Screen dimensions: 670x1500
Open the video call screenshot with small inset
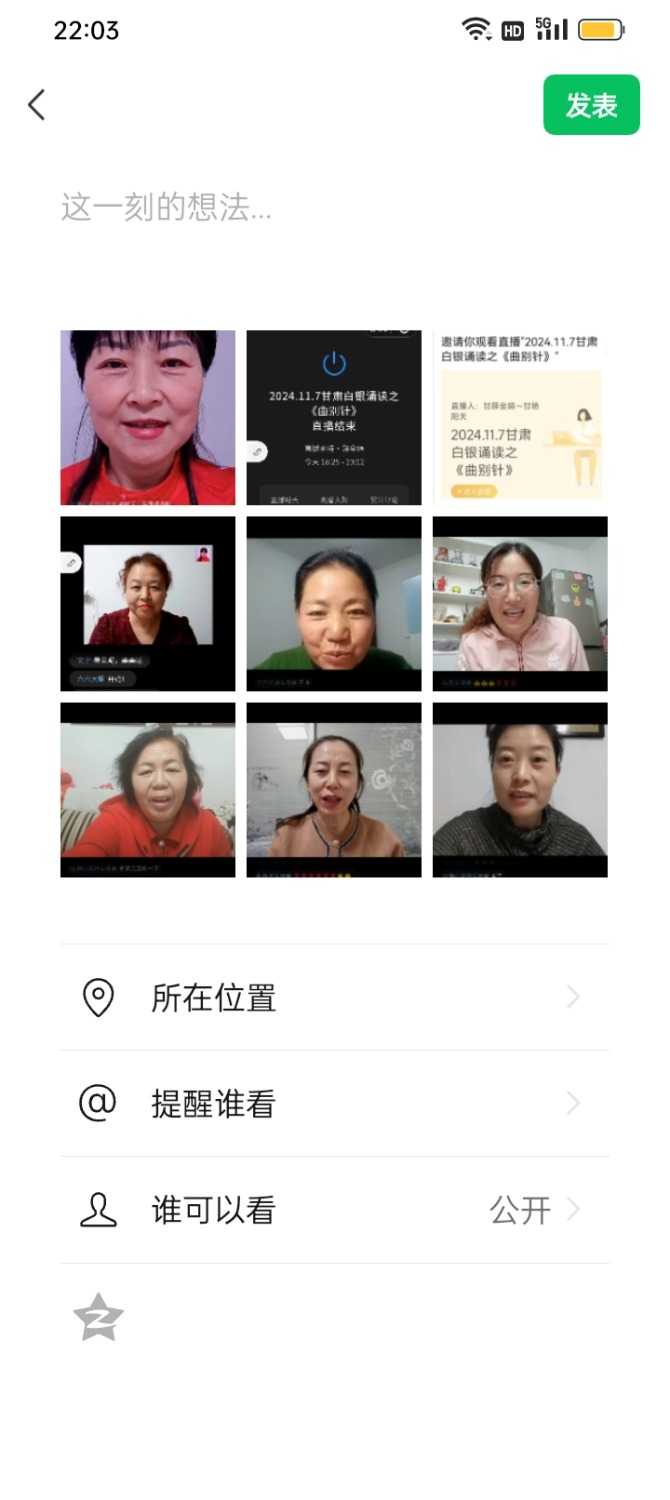148,604
